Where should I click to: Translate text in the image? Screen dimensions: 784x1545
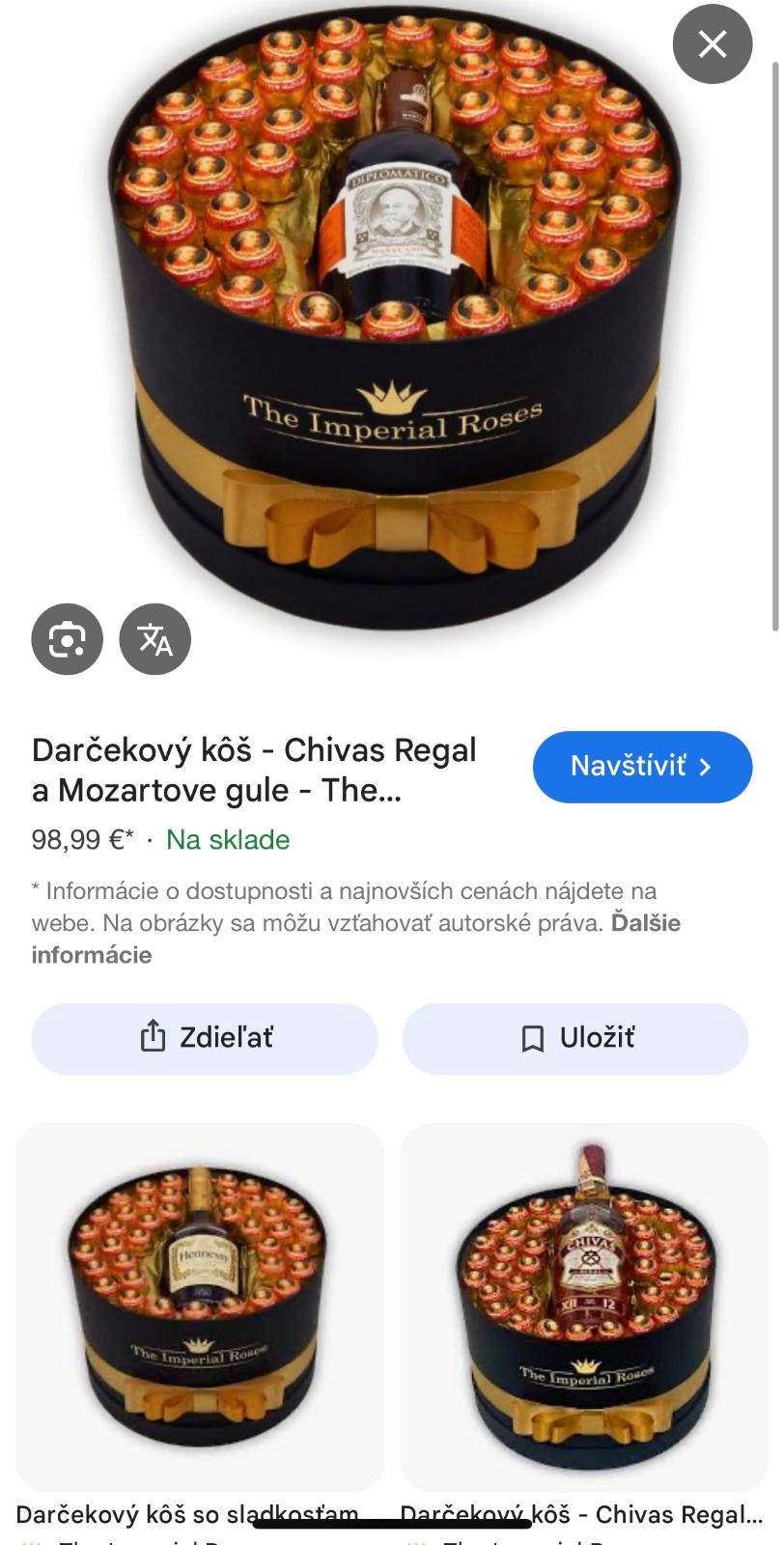click(x=154, y=639)
